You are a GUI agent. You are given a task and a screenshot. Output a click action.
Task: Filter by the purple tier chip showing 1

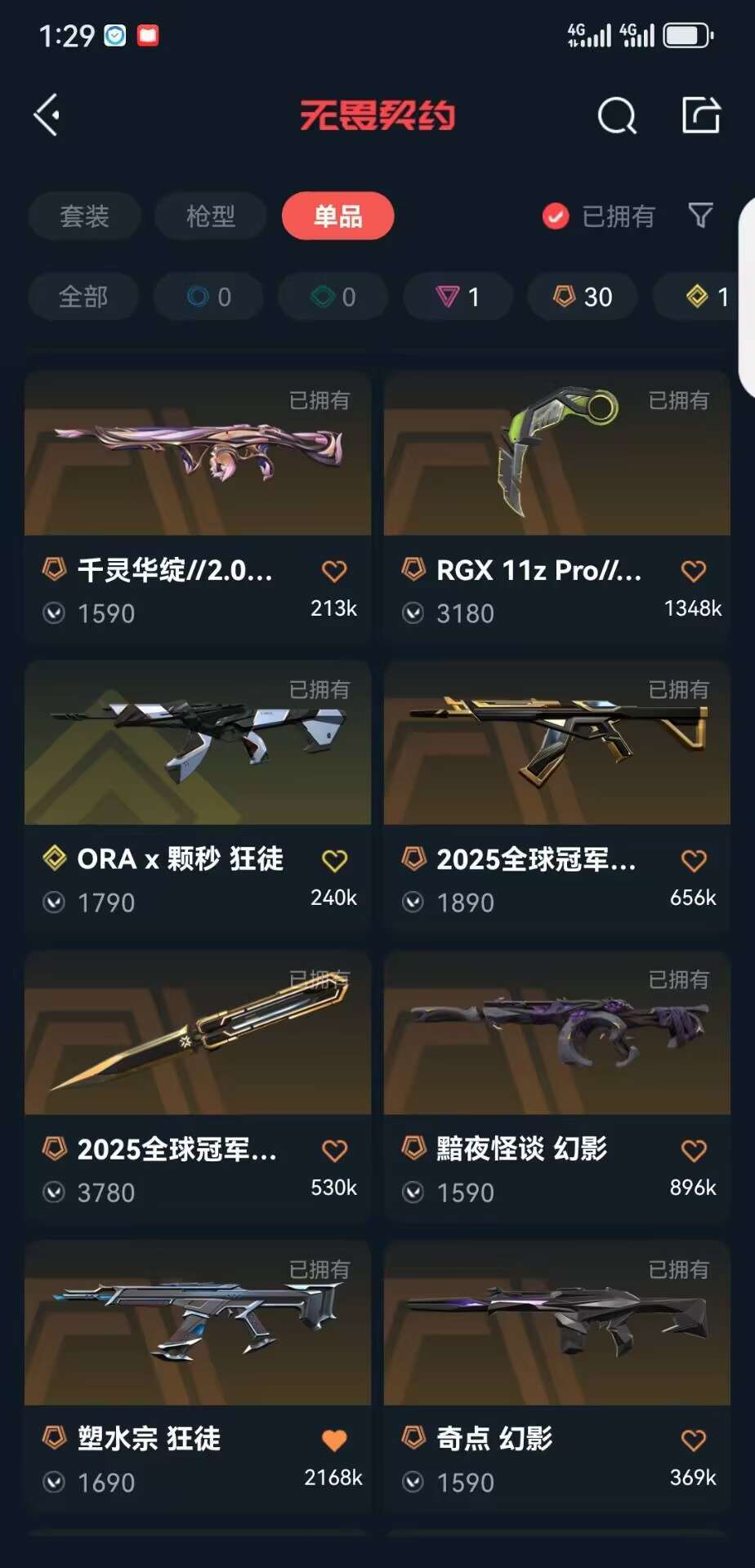point(458,296)
